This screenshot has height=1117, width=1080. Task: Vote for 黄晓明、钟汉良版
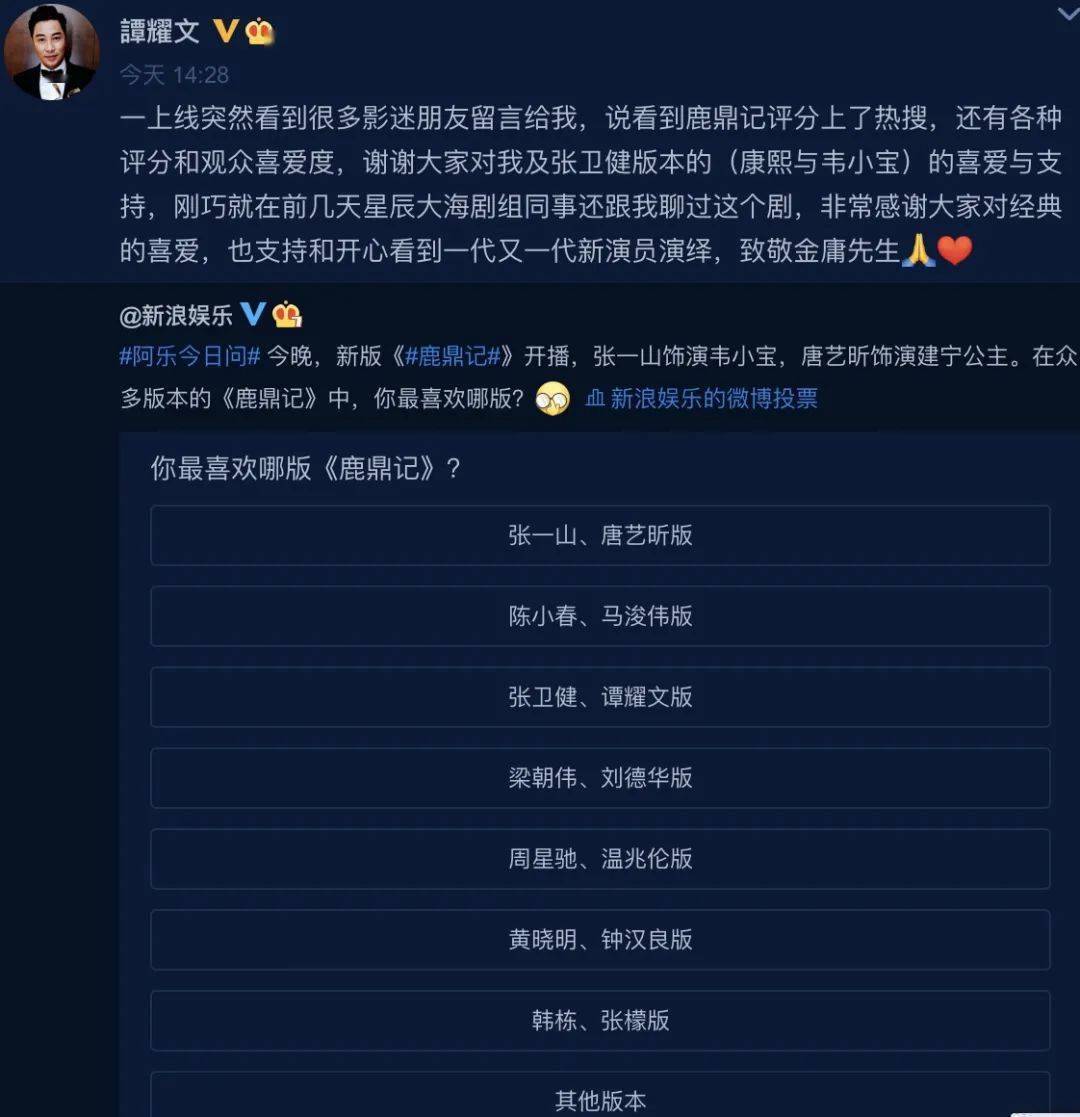click(x=600, y=940)
